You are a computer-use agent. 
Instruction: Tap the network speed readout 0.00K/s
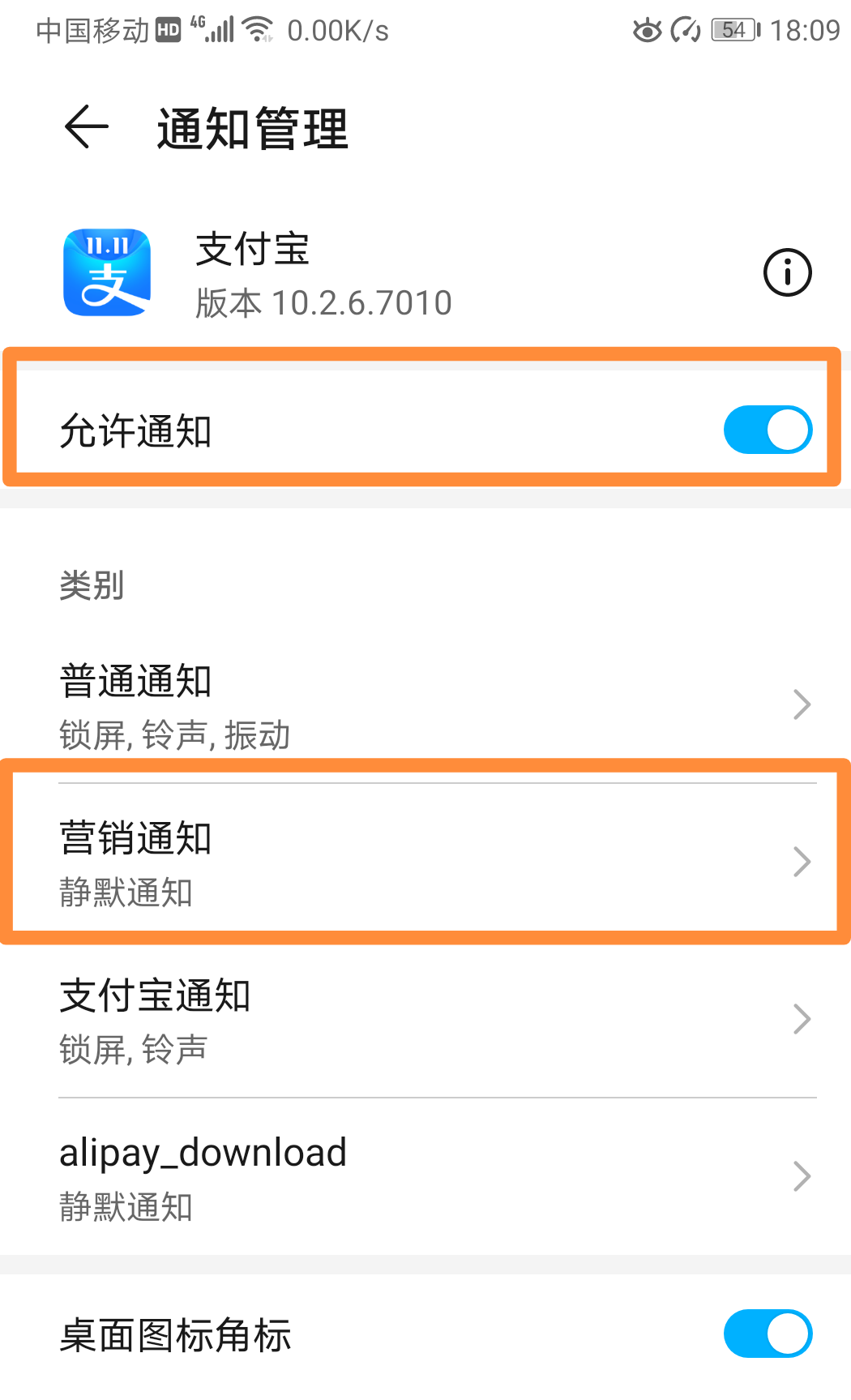340,29
